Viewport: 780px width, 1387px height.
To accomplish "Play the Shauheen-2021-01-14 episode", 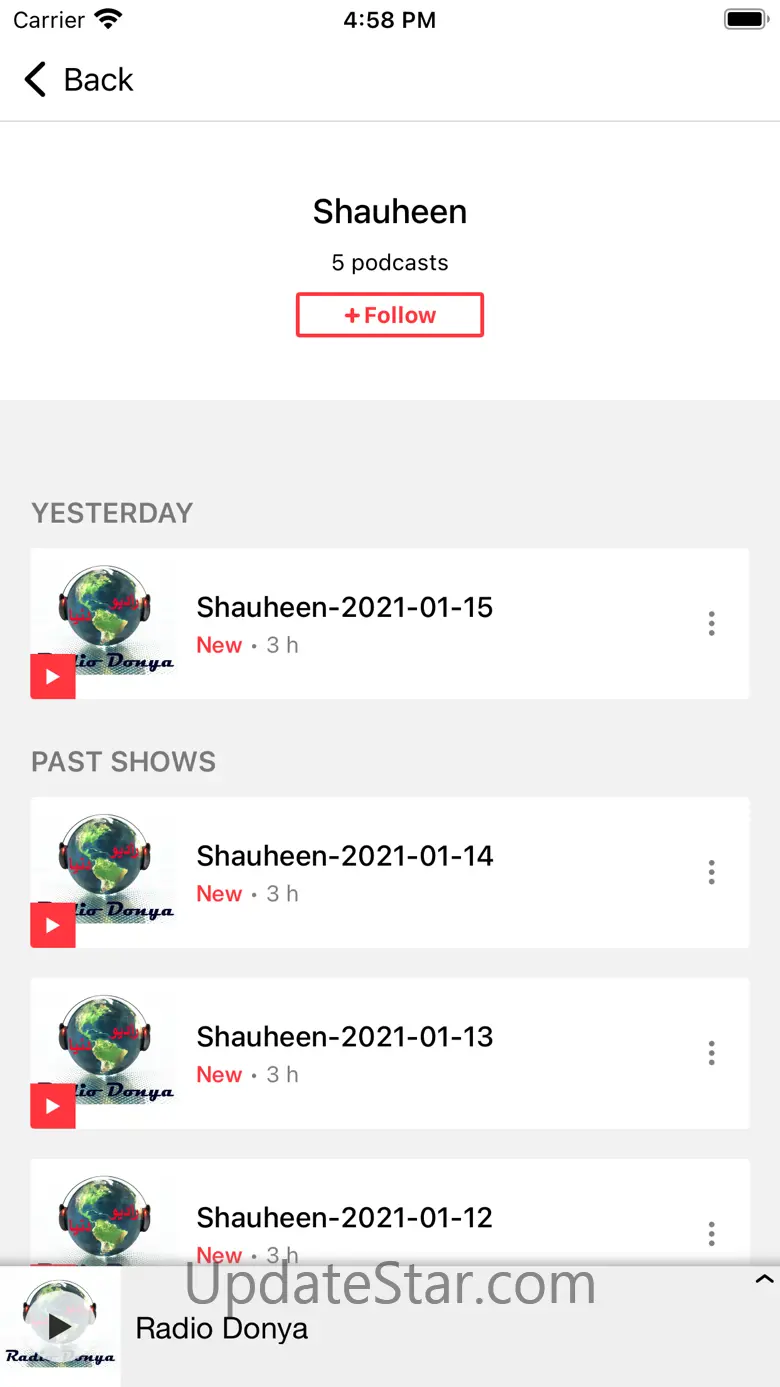I will (x=53, y=925).
